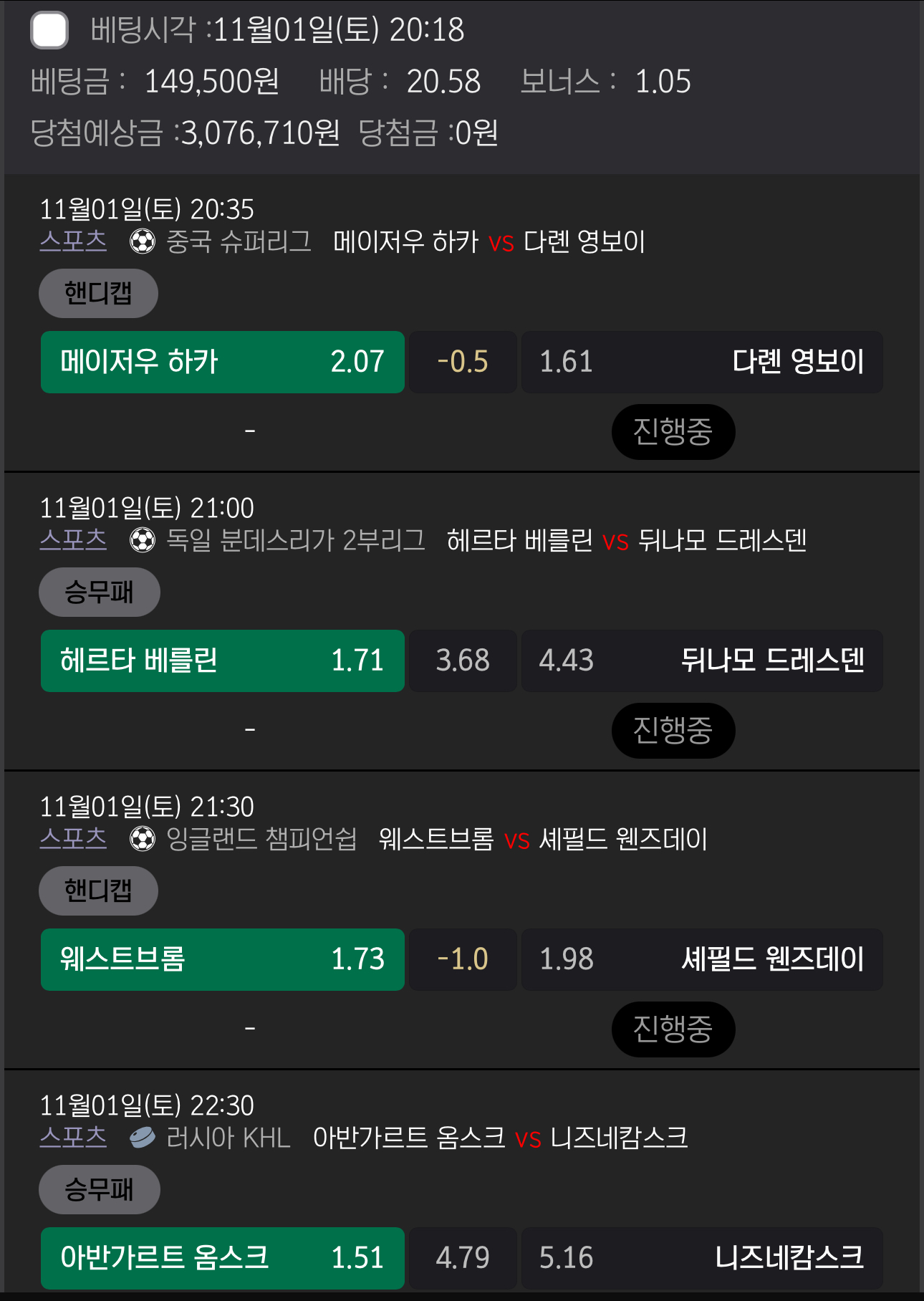Select 다롄 영보이 at odds 1.61
The height and width of the screenshot is (1301, 924).
pos(702,362)
